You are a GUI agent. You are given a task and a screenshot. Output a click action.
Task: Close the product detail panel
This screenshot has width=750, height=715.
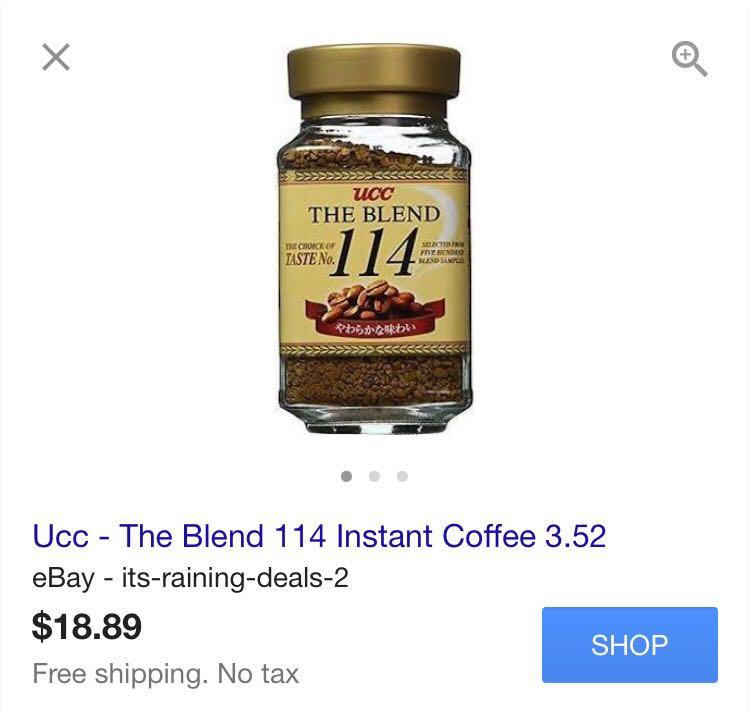pyautogui.click(x=56, y=58)
